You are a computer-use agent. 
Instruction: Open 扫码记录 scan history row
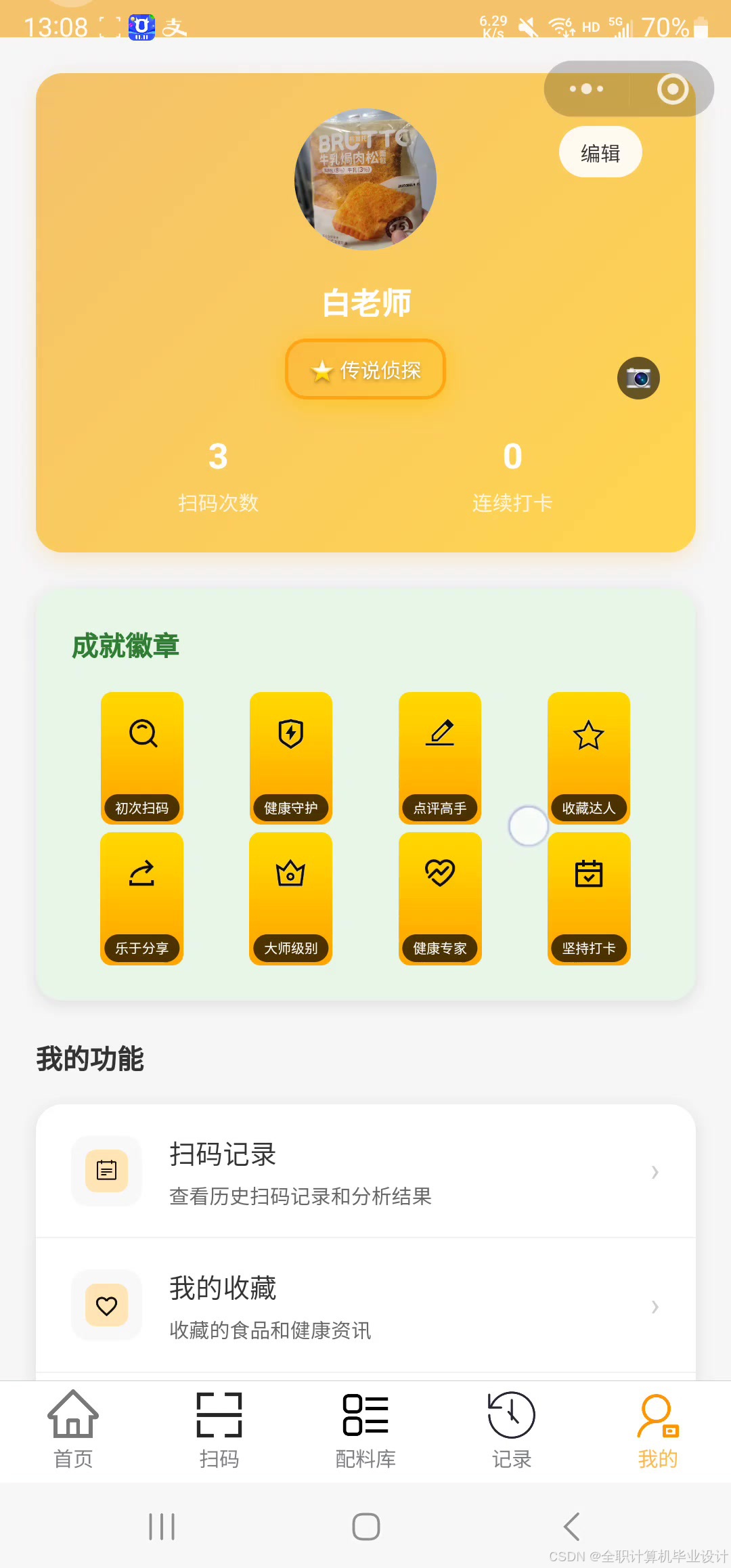coord(365,1171)
